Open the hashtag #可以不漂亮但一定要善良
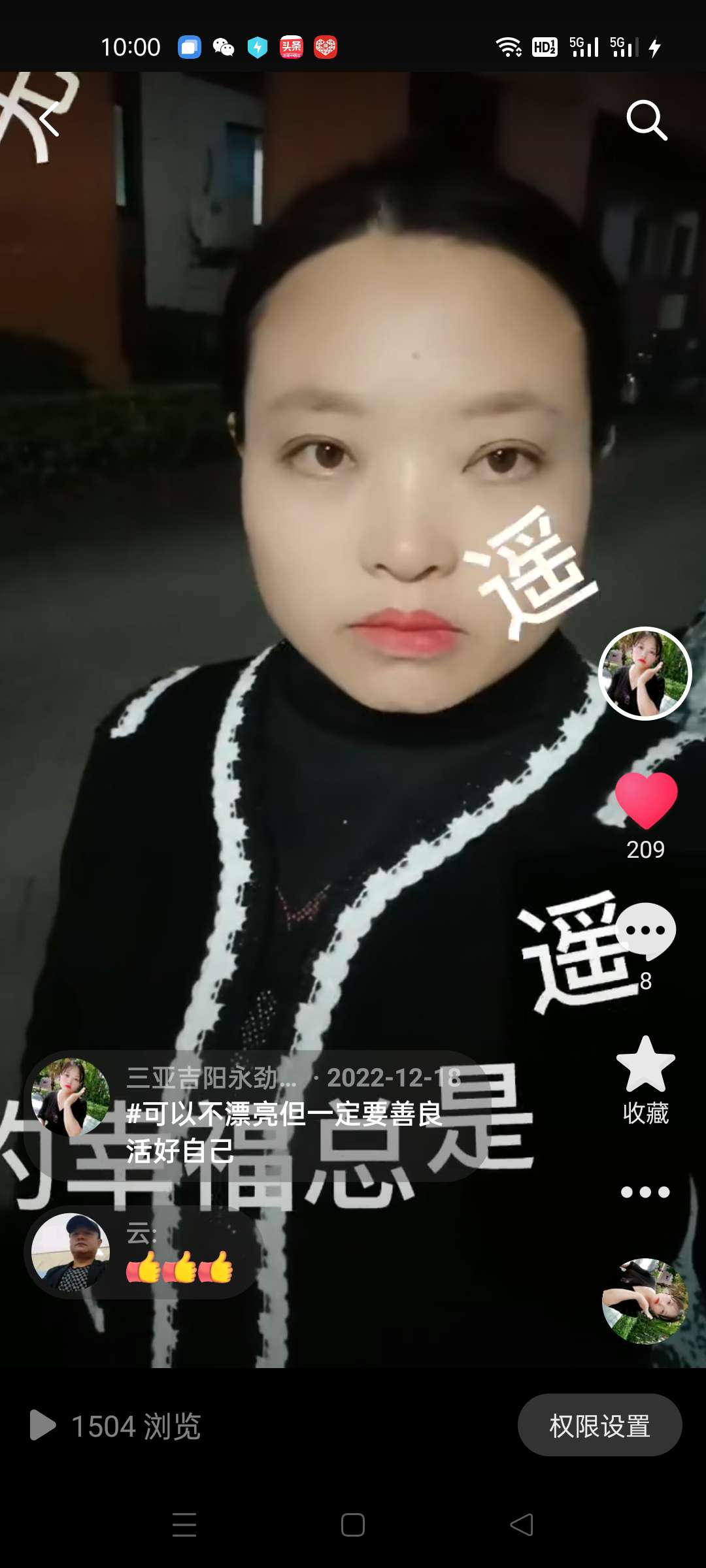 tap(284, 1115)
